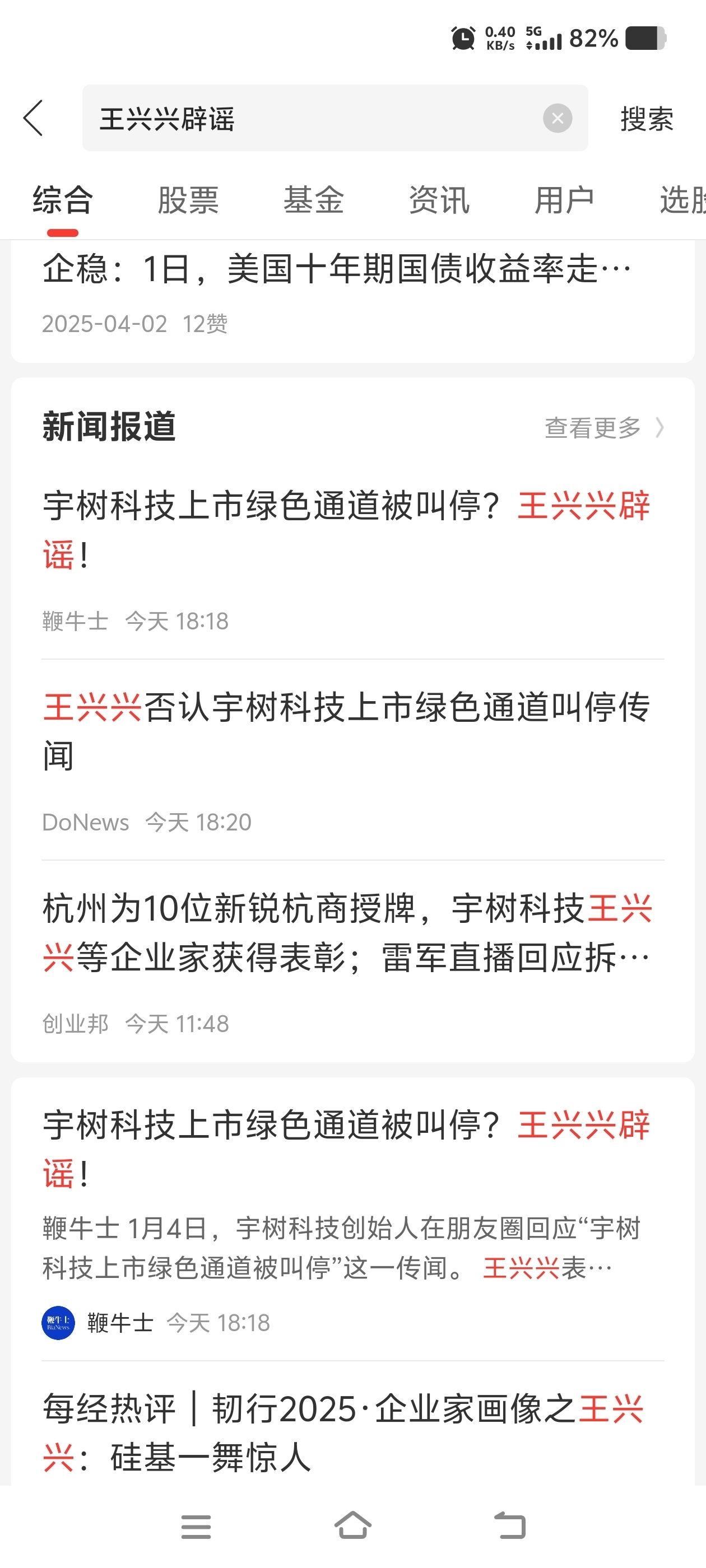Go back using the top-left arrow
Viewport: 706px width, 1568px height.
coord(33,118)
